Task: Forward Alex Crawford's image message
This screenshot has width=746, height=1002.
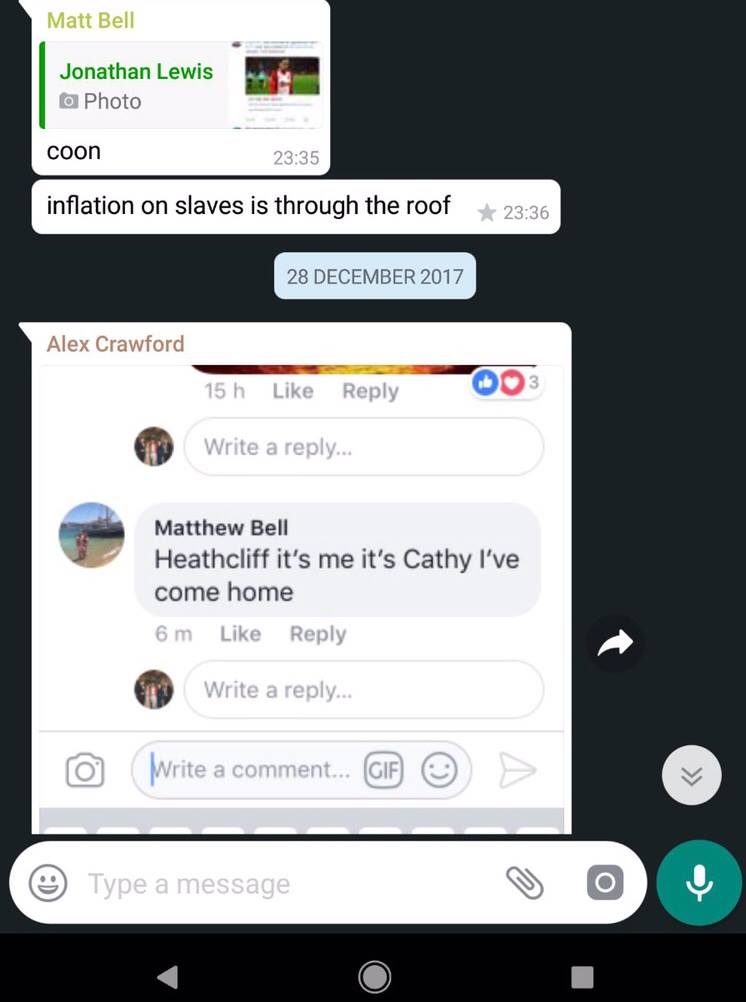Action: [x=615, y=645]
